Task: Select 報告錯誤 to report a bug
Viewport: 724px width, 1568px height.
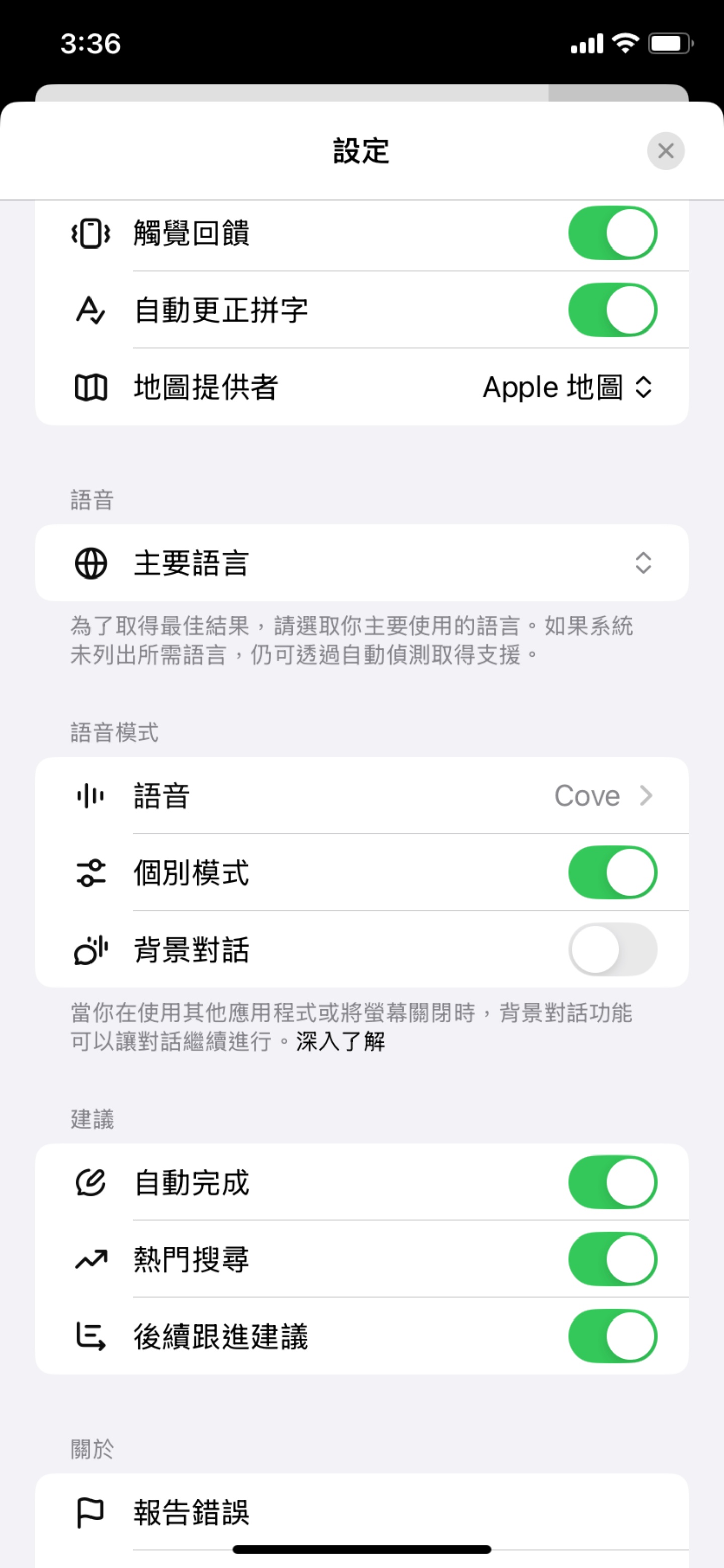Action: 191,1513
